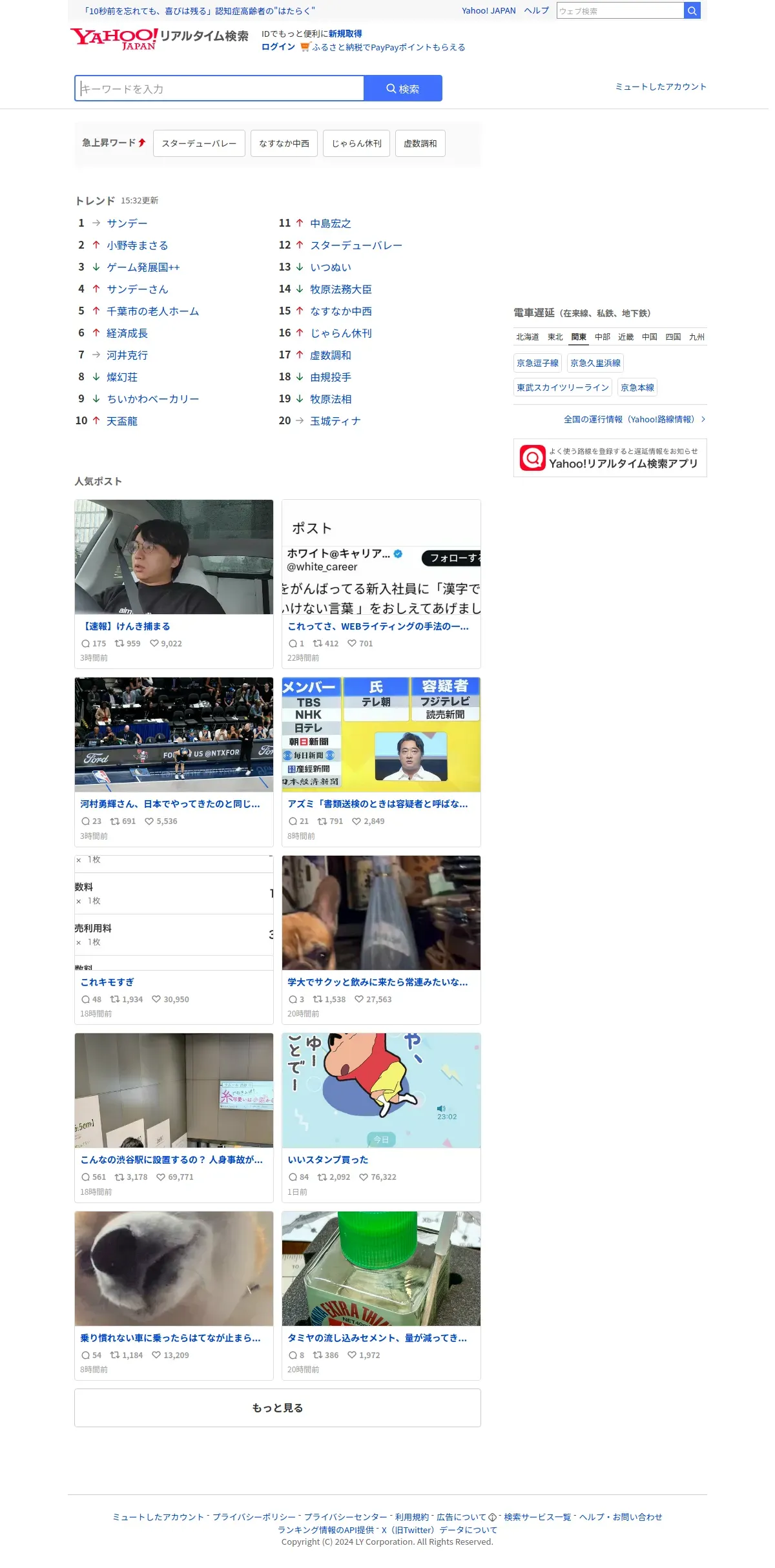Open 東武スカイツリーライン delay info
Image resolution: width=775 pixels, height=1568 pixels.
tap(563, 387)
